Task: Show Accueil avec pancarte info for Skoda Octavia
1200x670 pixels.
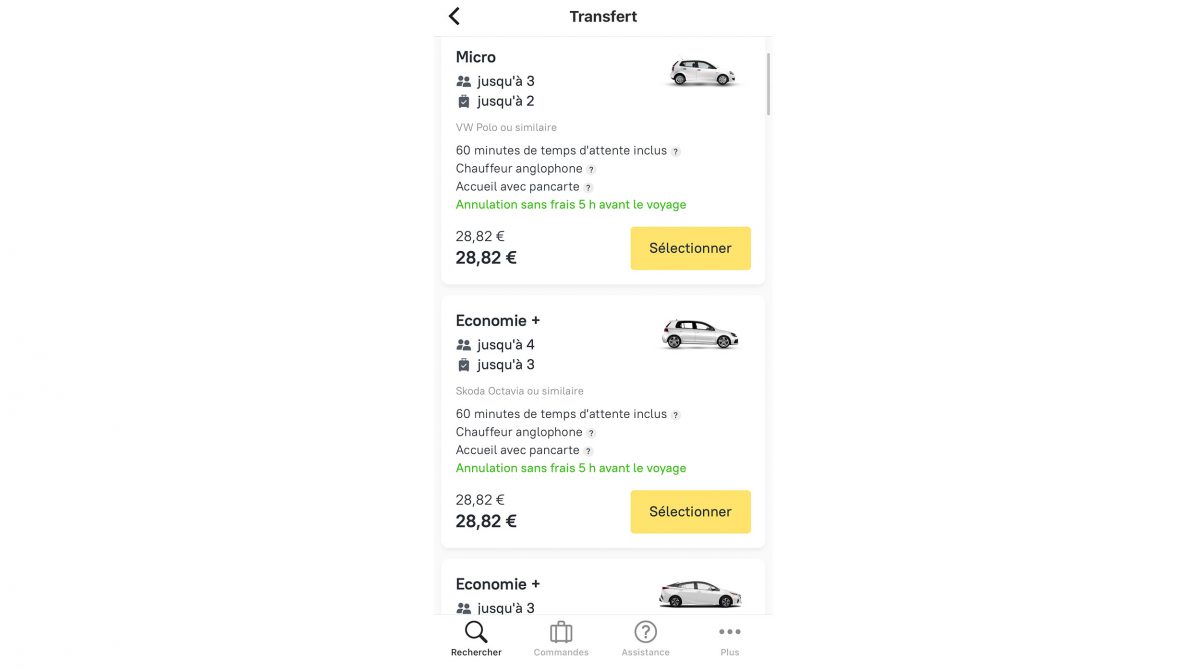Action: [x=588, y=451]
